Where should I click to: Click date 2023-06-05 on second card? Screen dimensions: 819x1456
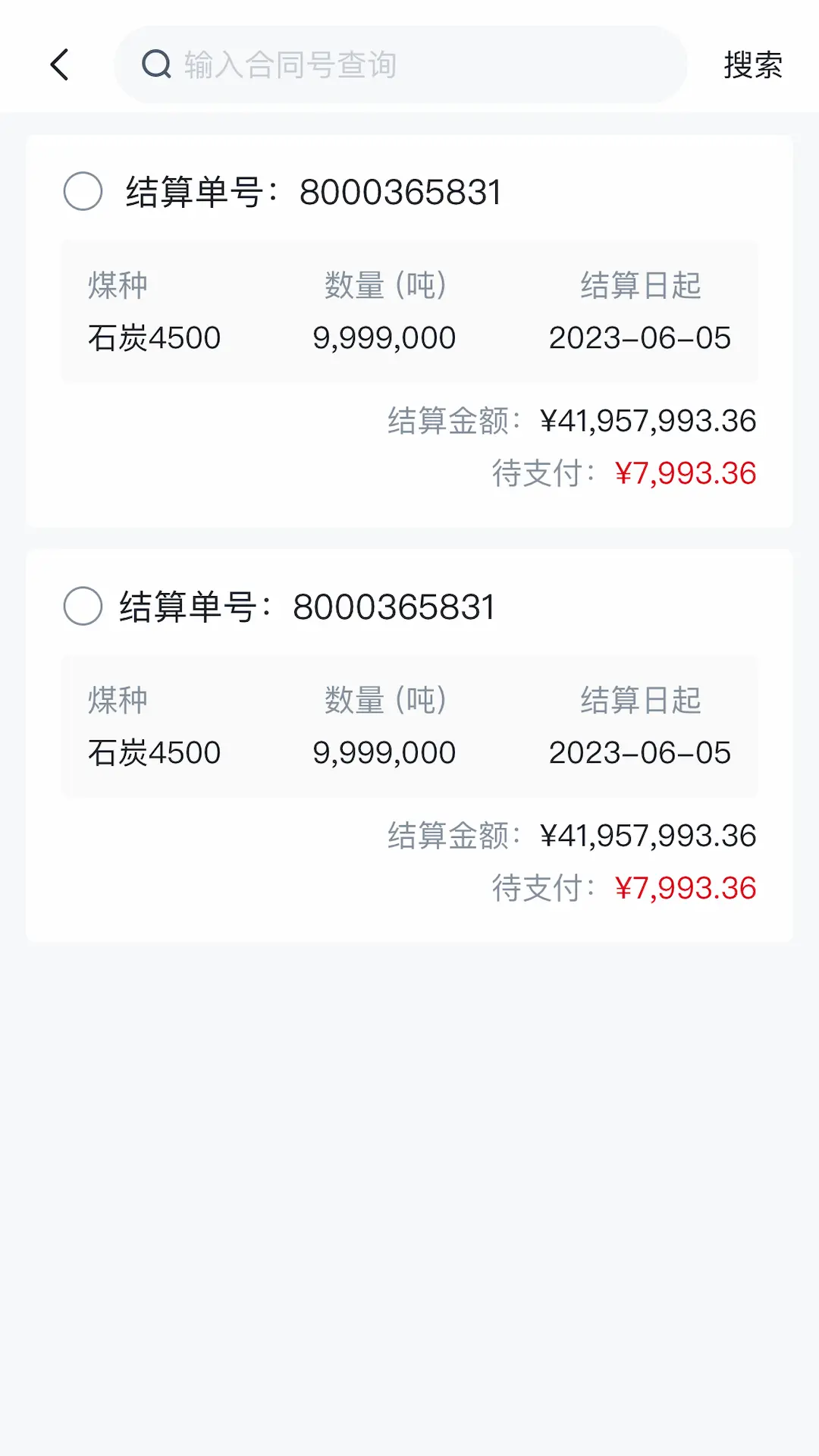[x=640, y=752]
